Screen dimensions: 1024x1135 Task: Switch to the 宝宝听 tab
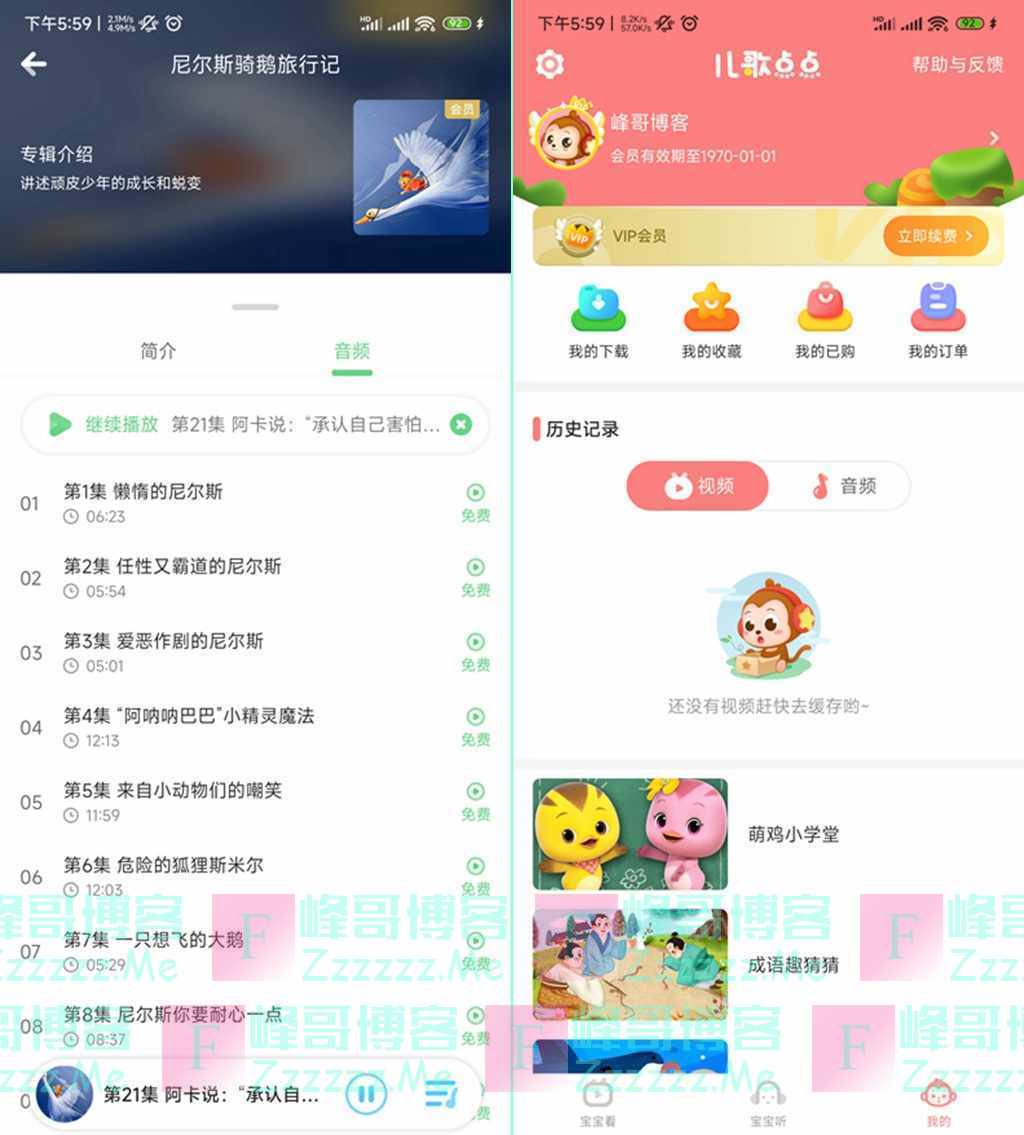point(767,1103)
